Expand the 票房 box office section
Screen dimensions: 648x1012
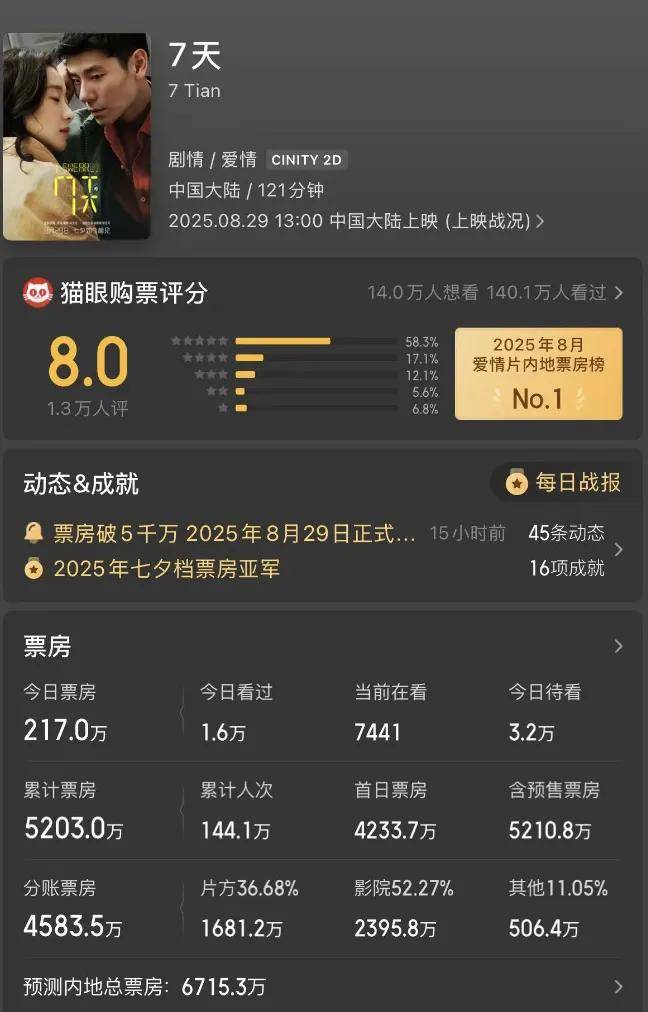617,646
